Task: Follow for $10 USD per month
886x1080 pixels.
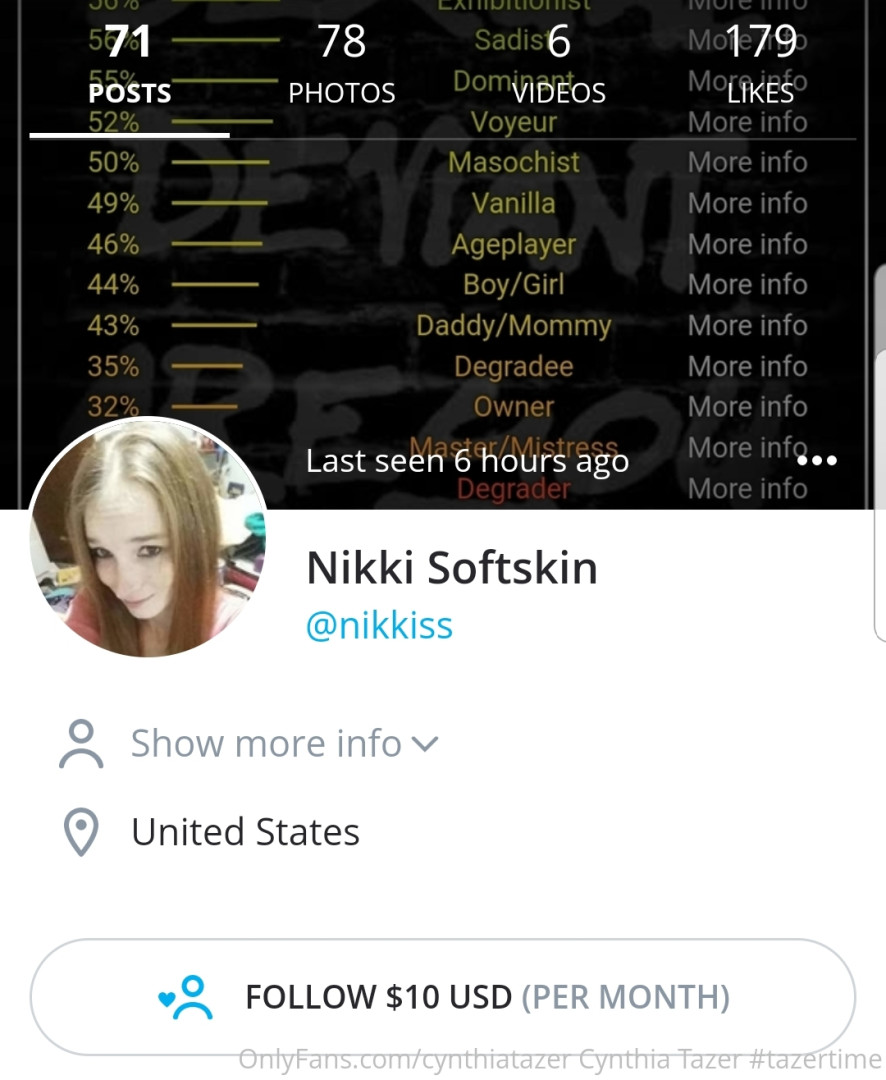Action: click(442, 997)
